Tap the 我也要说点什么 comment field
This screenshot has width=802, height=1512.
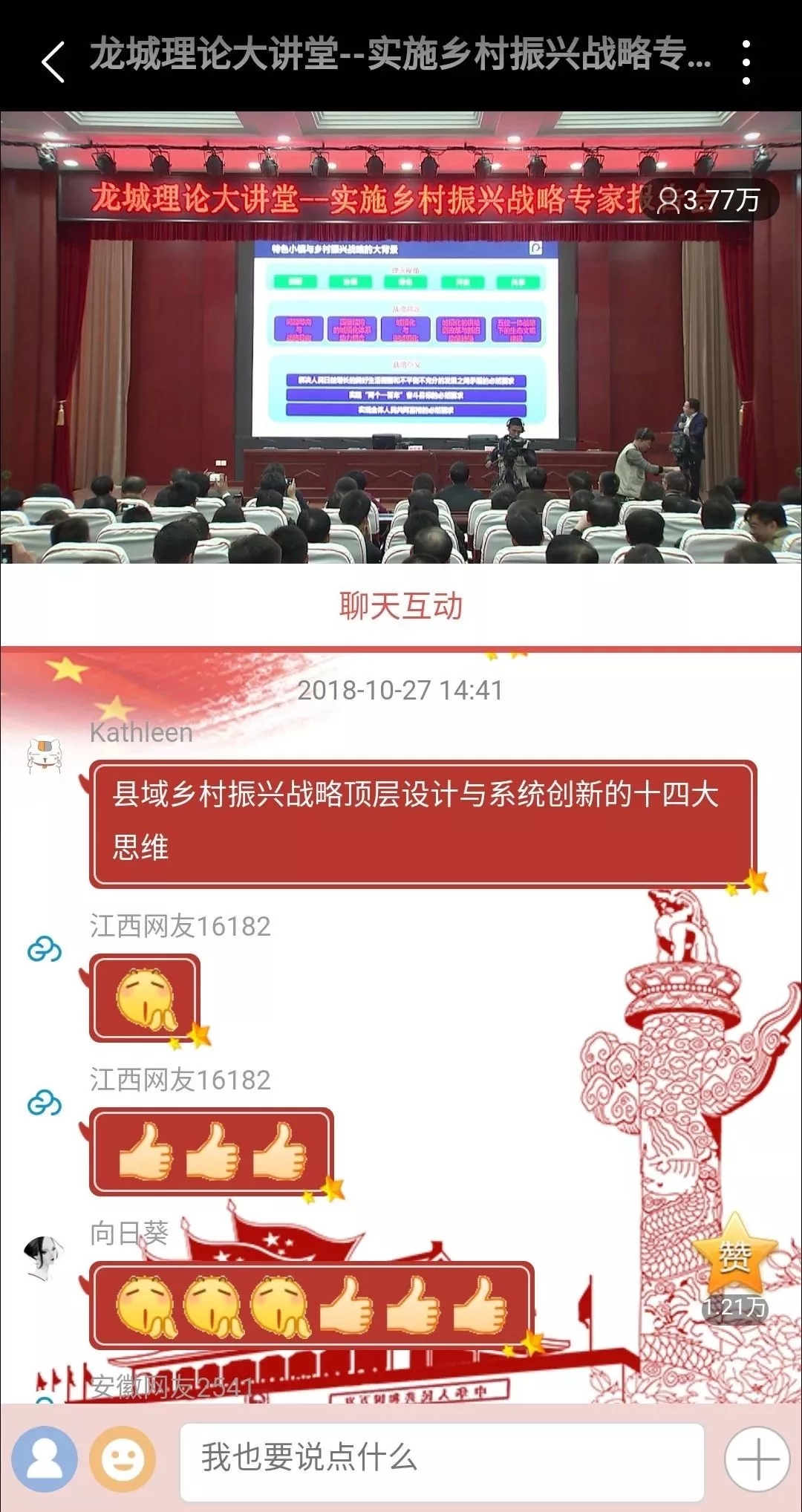(442, 1459)
